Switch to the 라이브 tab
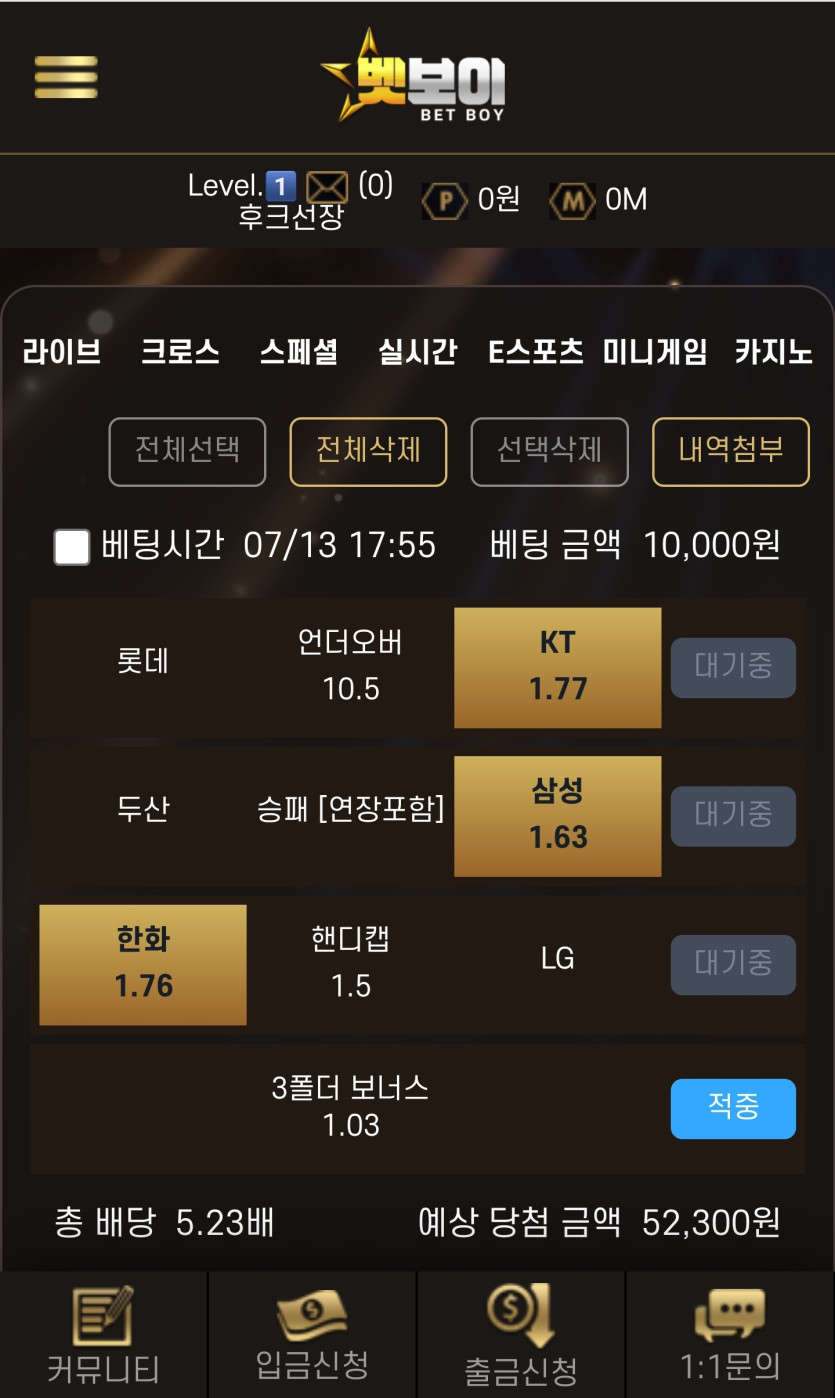Screen dimensions: 835x1398 click(62, 352)
